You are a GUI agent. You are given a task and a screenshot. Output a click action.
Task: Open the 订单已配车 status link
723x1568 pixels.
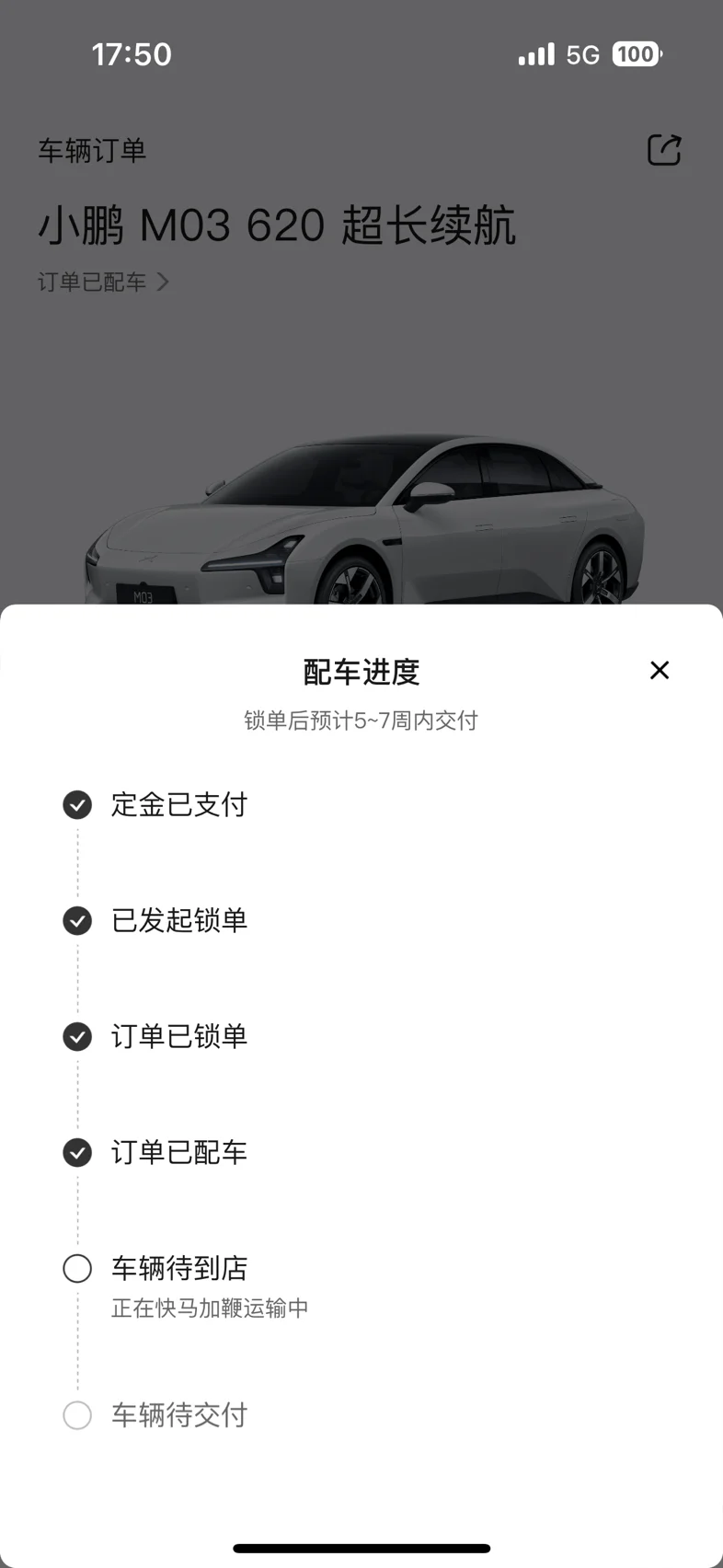click(103, 282)
